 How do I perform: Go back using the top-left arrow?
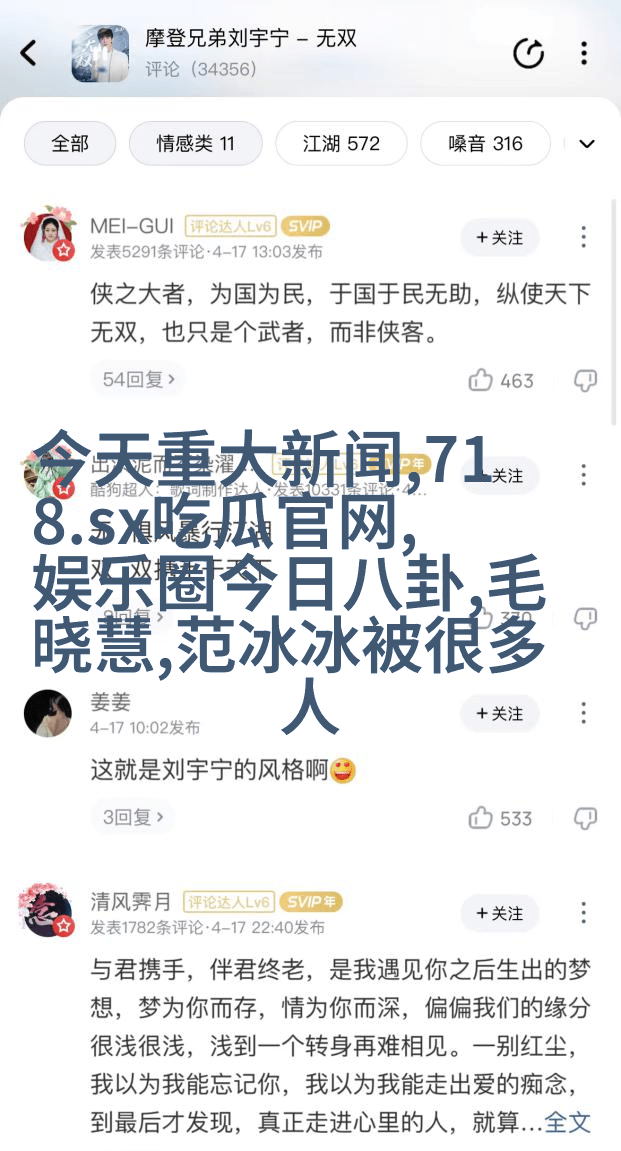pyautogui.click(x=29, y=54)
